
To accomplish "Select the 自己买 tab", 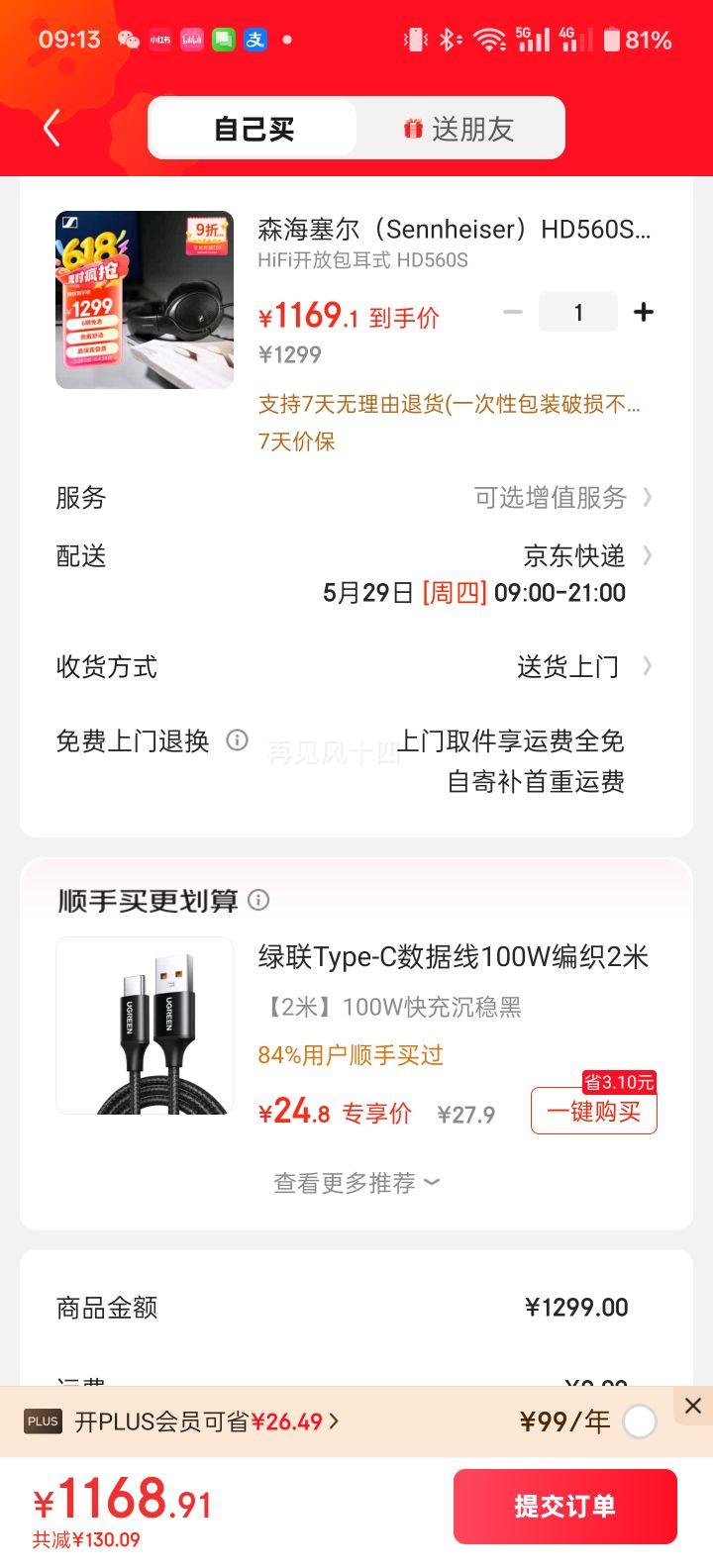I will click(x=251, y=128).
